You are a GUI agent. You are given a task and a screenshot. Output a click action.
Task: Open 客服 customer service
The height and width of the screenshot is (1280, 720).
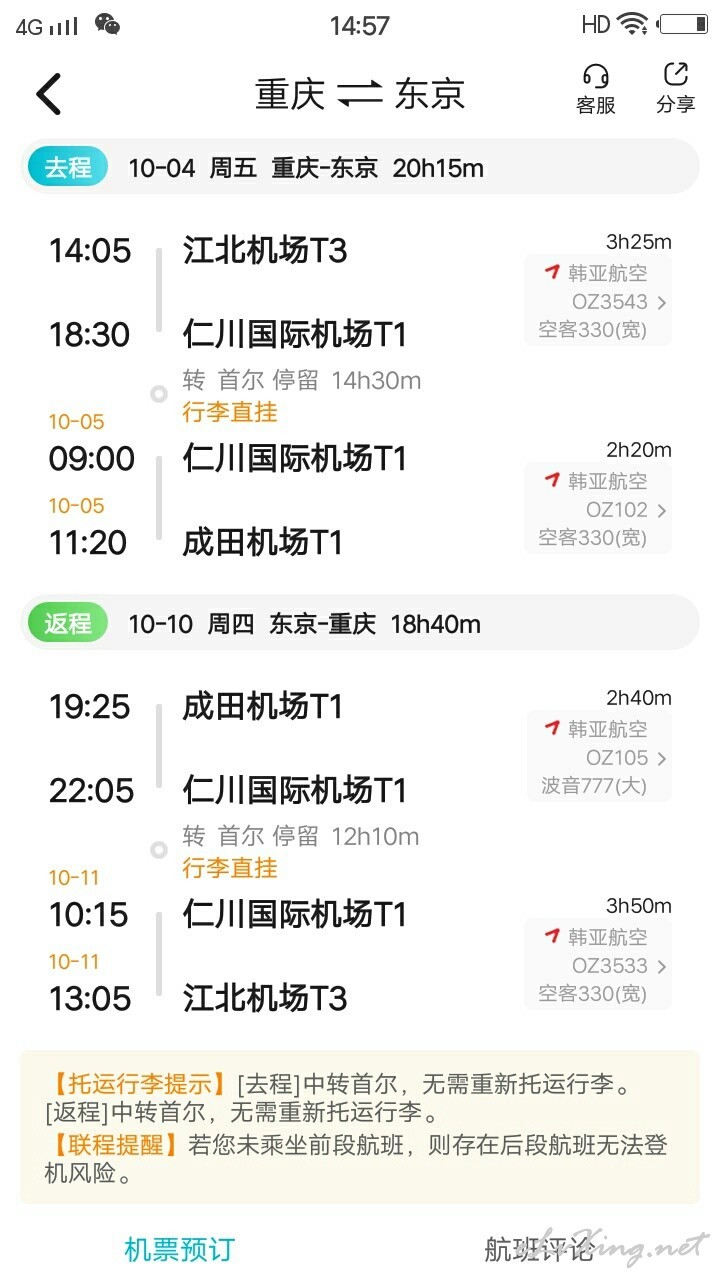click(596, 89)
